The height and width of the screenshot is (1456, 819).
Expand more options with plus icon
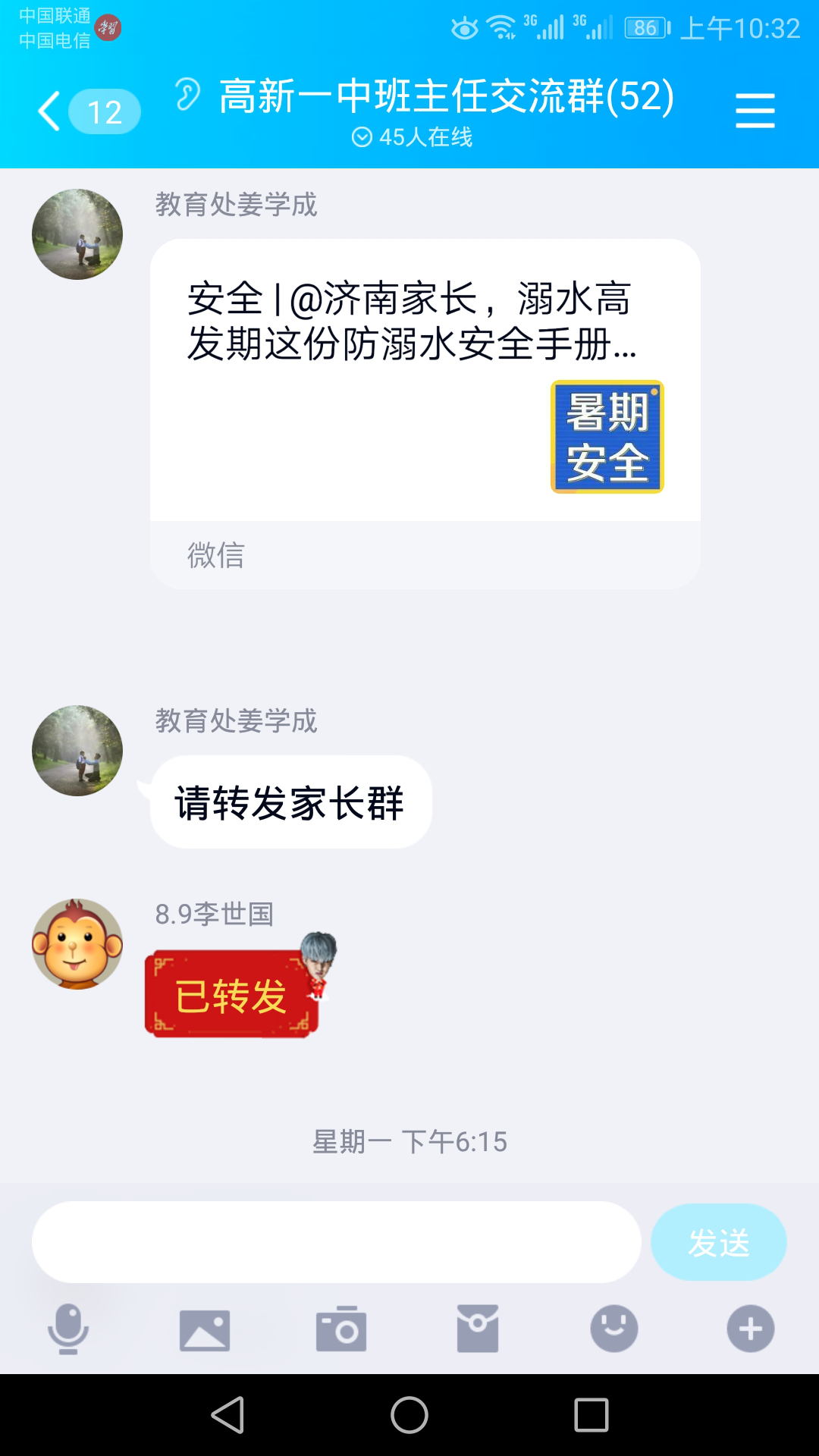[x=751, y=1329]
